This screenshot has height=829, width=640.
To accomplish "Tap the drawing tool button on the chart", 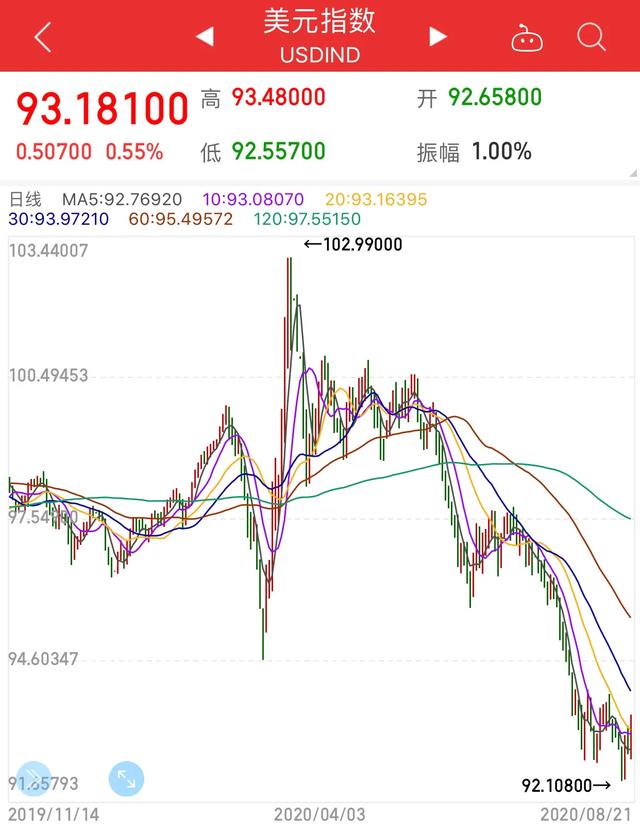I will click(33, 779).
